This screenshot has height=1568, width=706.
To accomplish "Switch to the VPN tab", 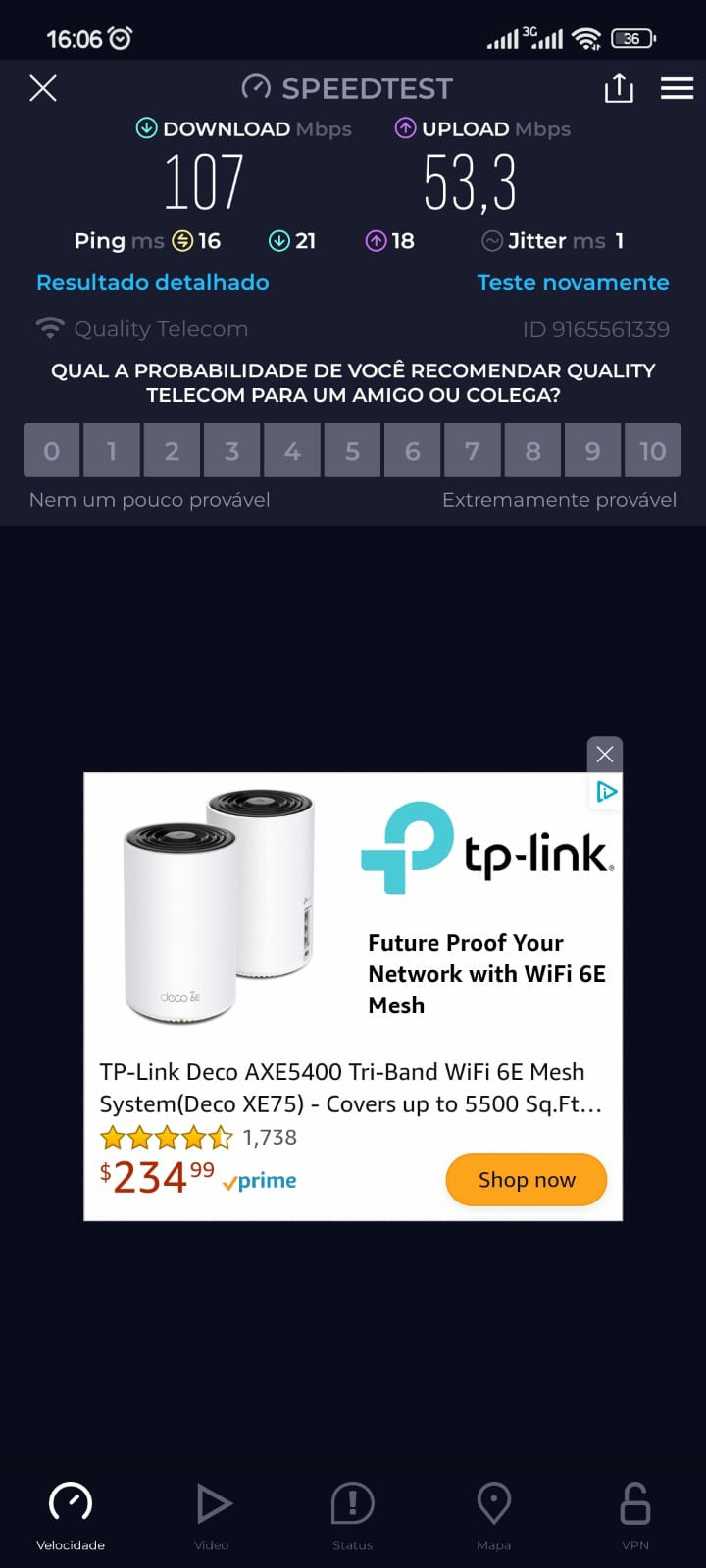I will pyautogui.click(x=635, y=1514).
